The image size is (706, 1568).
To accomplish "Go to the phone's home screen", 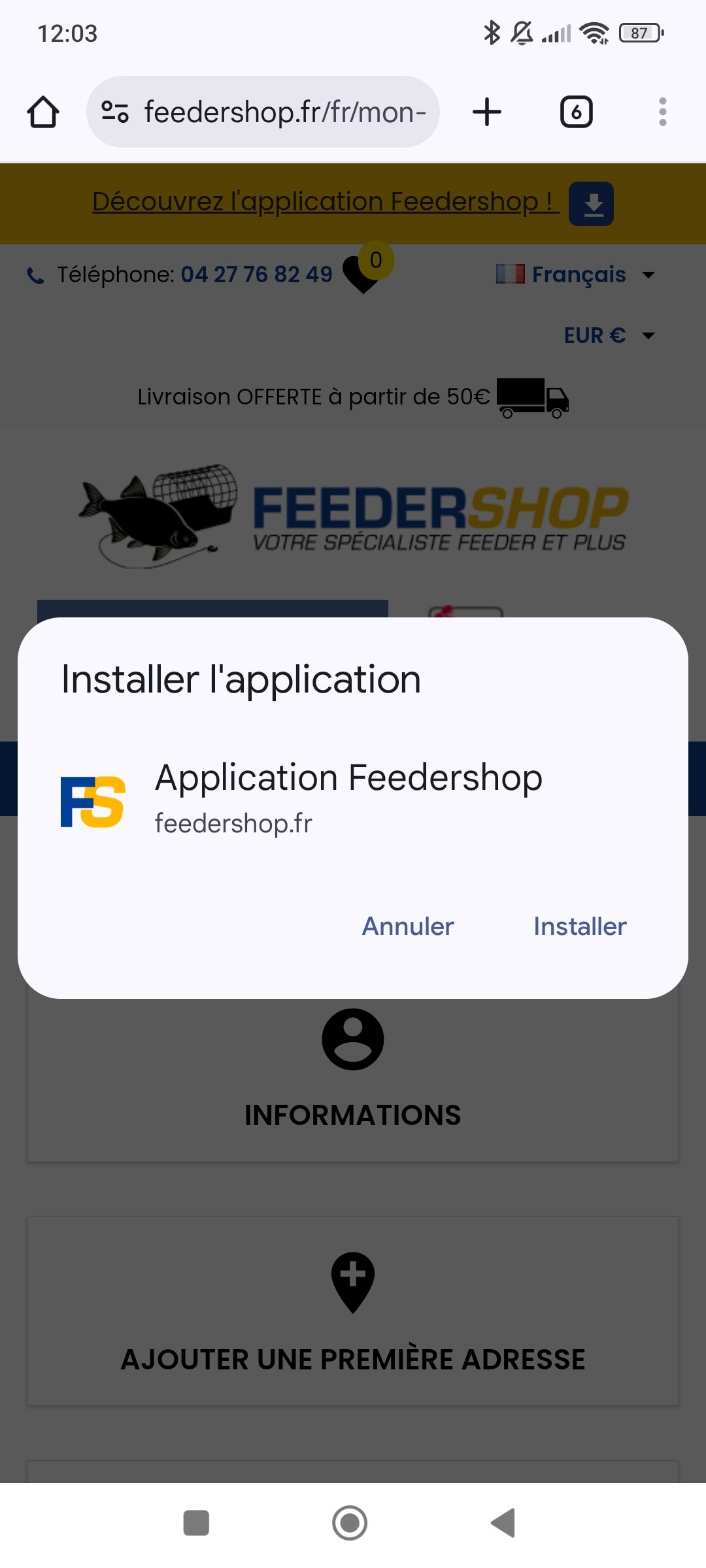I will point(350,1523).
